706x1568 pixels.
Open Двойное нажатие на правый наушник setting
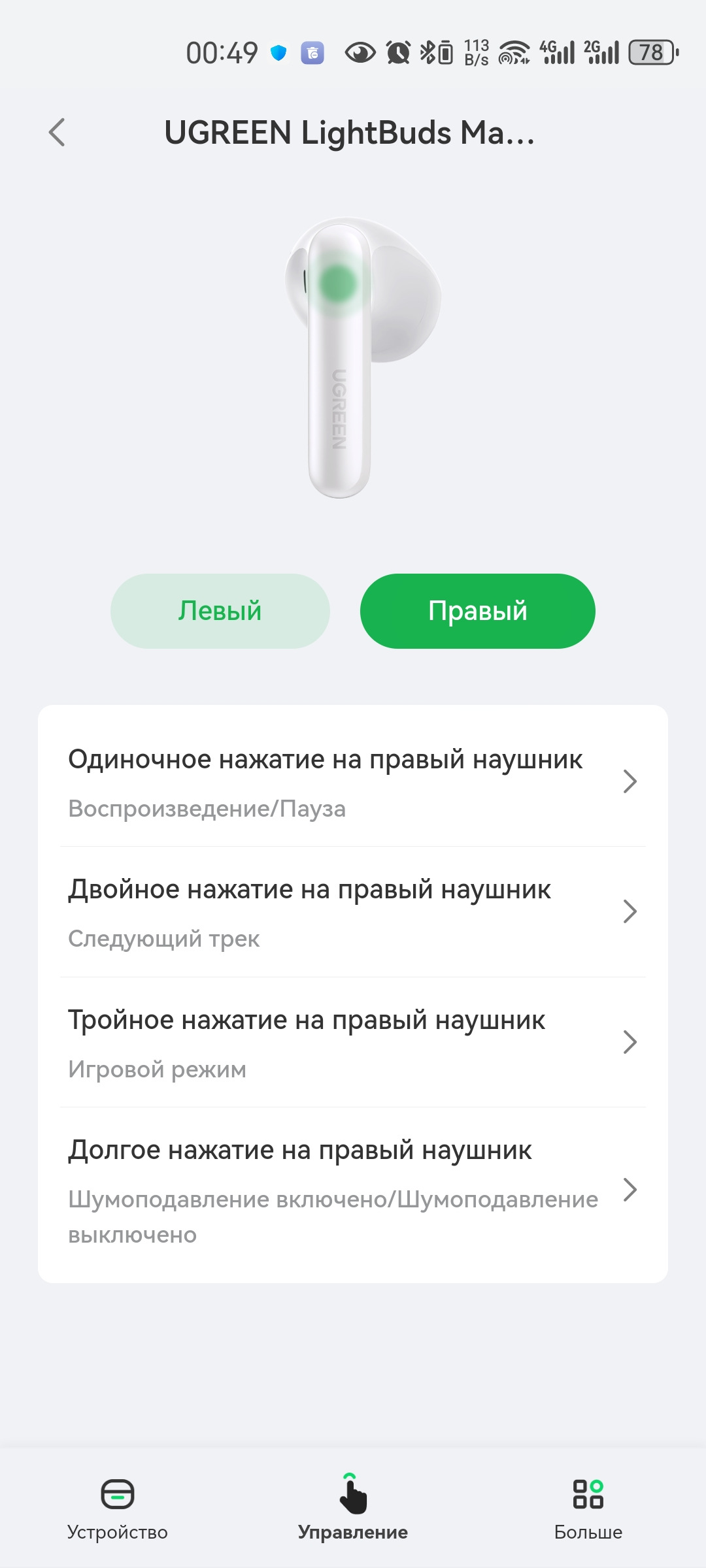coord(353,912)
